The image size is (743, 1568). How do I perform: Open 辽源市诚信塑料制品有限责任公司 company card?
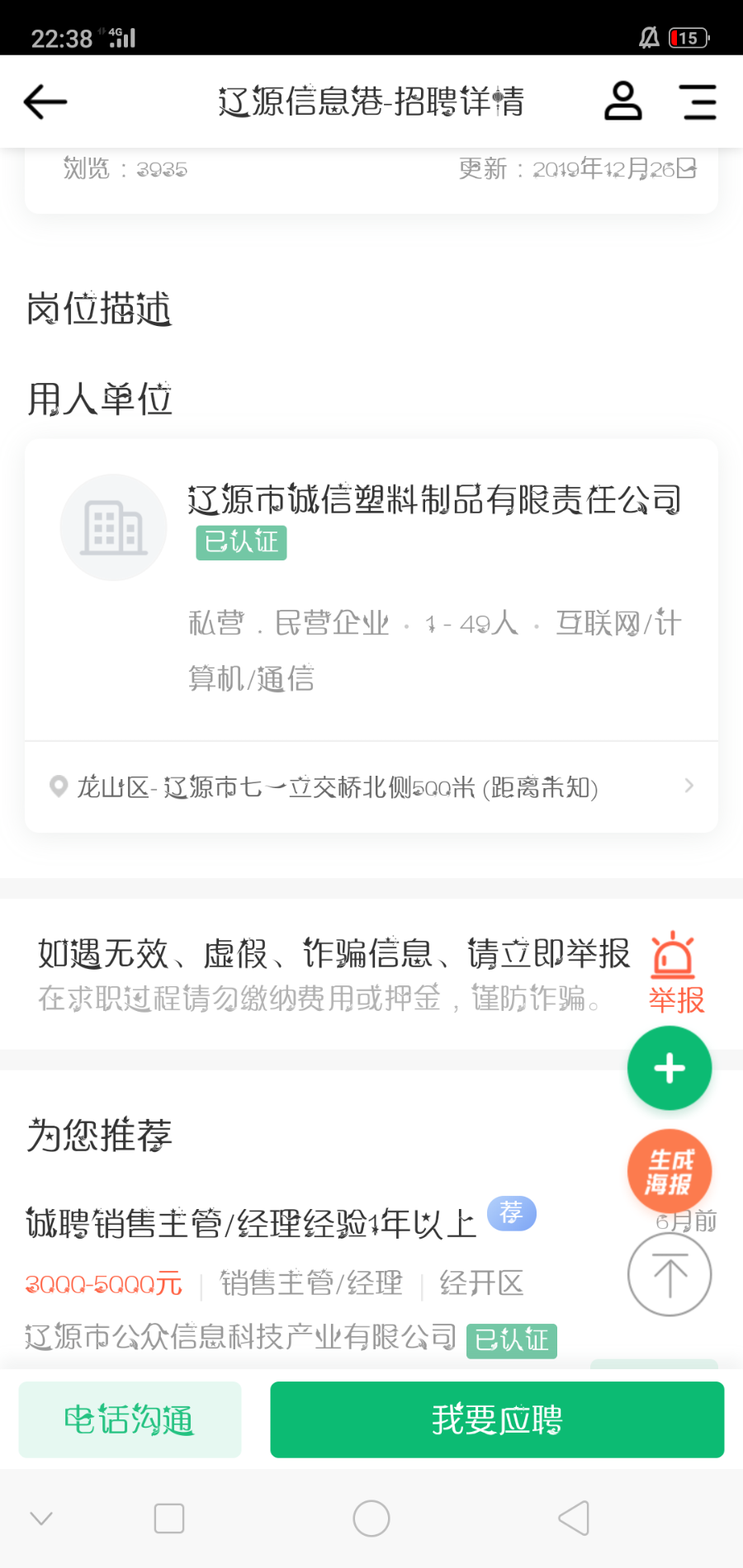pyautogui.click(x=371, y=590)
